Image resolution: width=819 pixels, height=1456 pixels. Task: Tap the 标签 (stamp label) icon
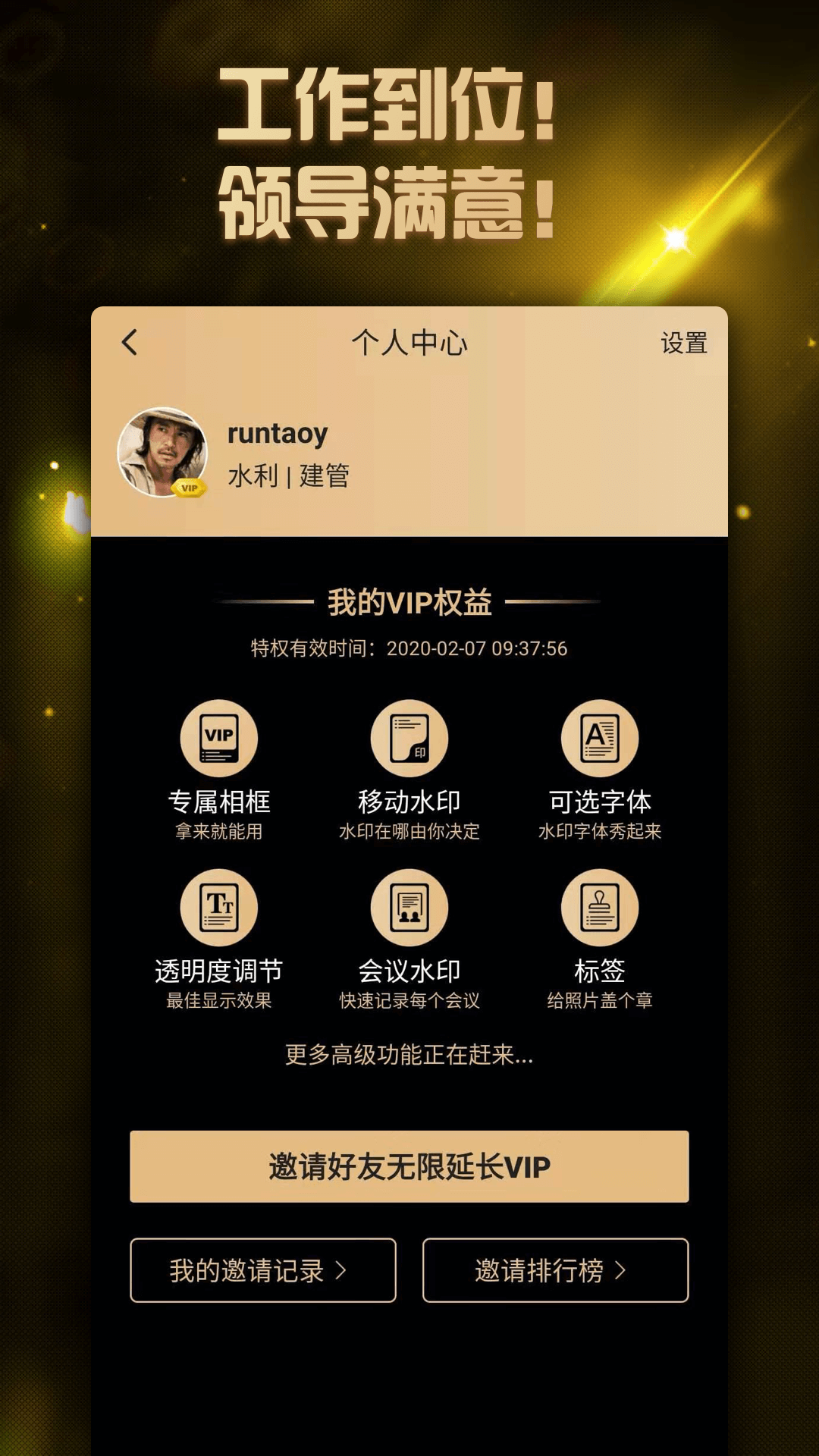(598, 907)
